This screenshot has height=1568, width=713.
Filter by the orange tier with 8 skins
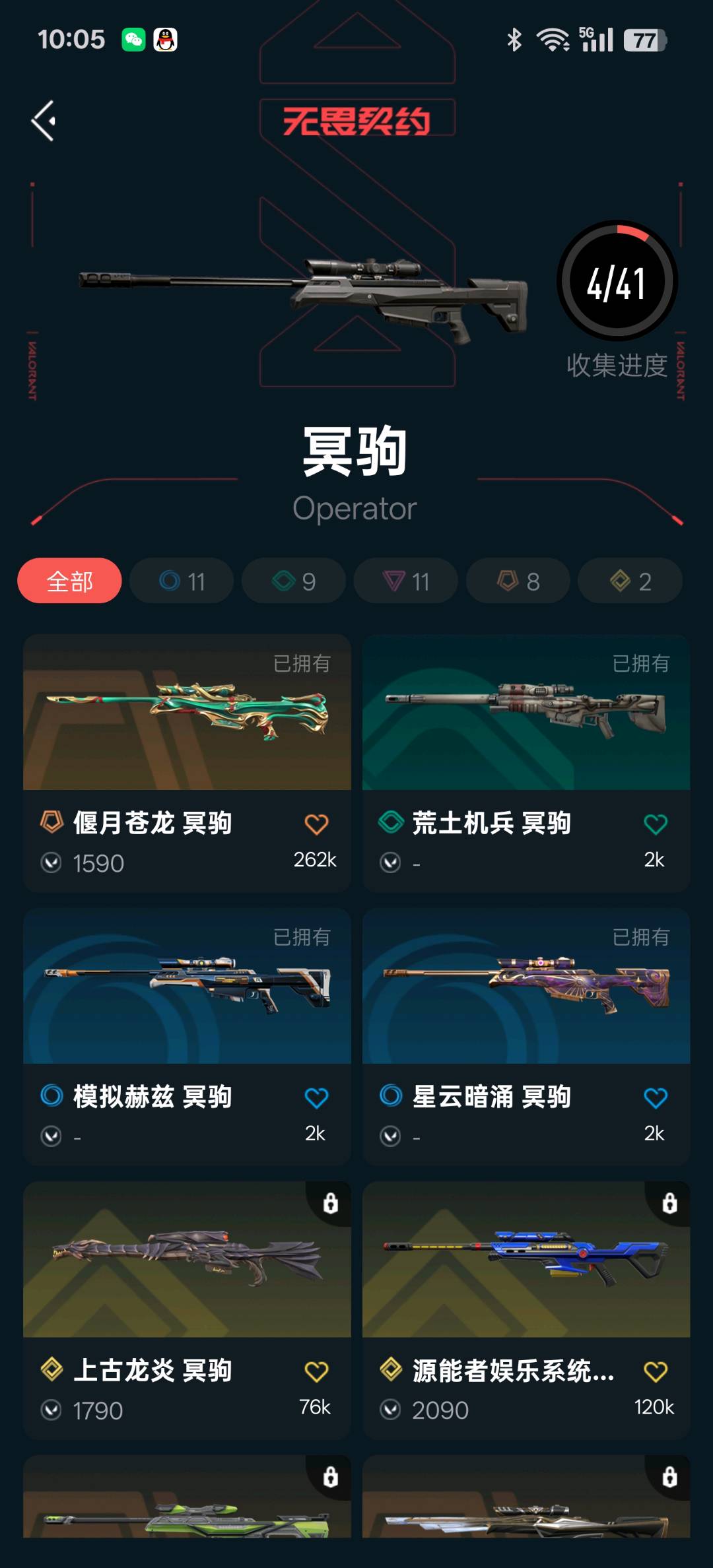pyautogui.click(x=518, y=581)
